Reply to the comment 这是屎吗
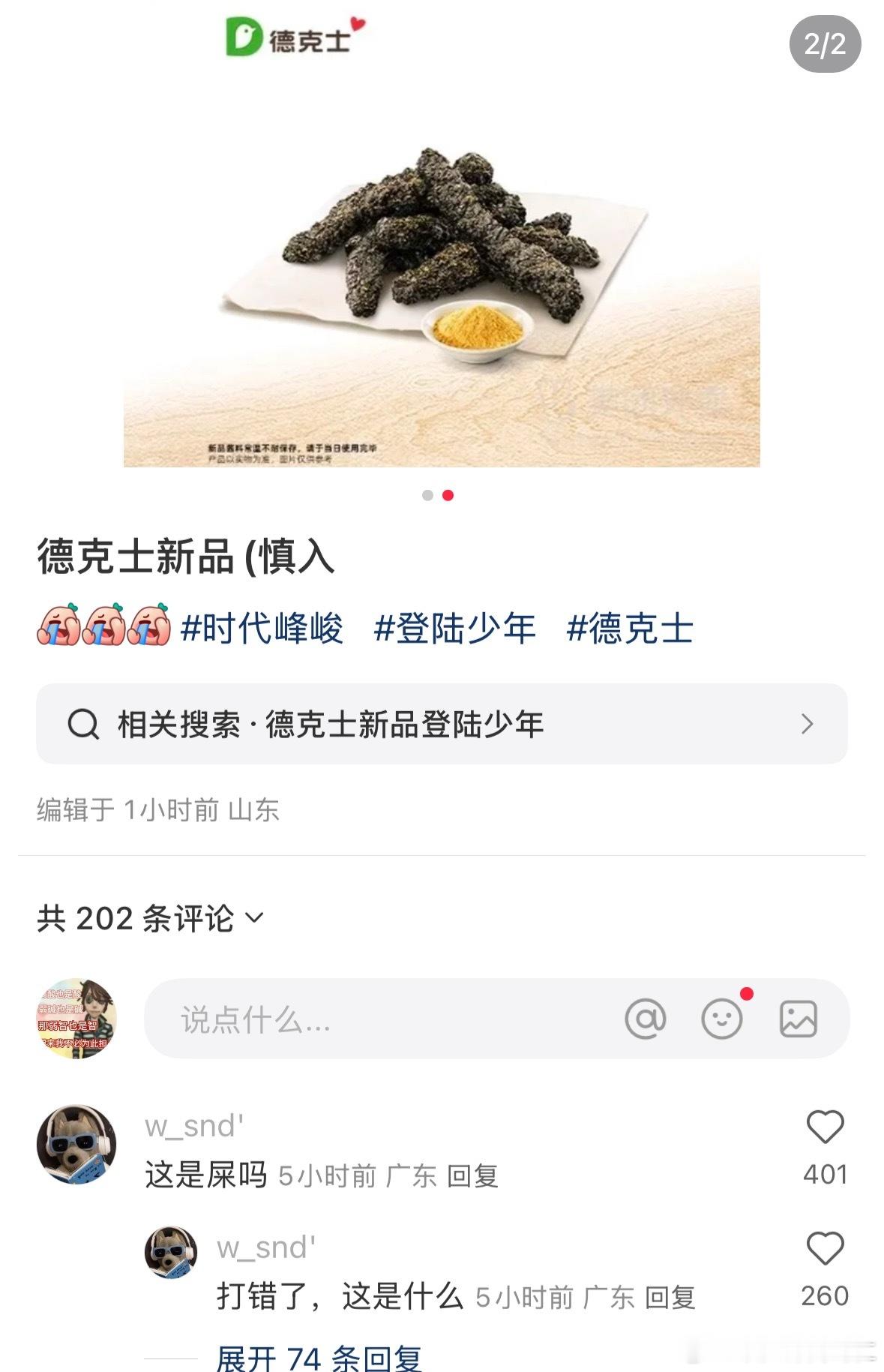 click(472, 1176)
